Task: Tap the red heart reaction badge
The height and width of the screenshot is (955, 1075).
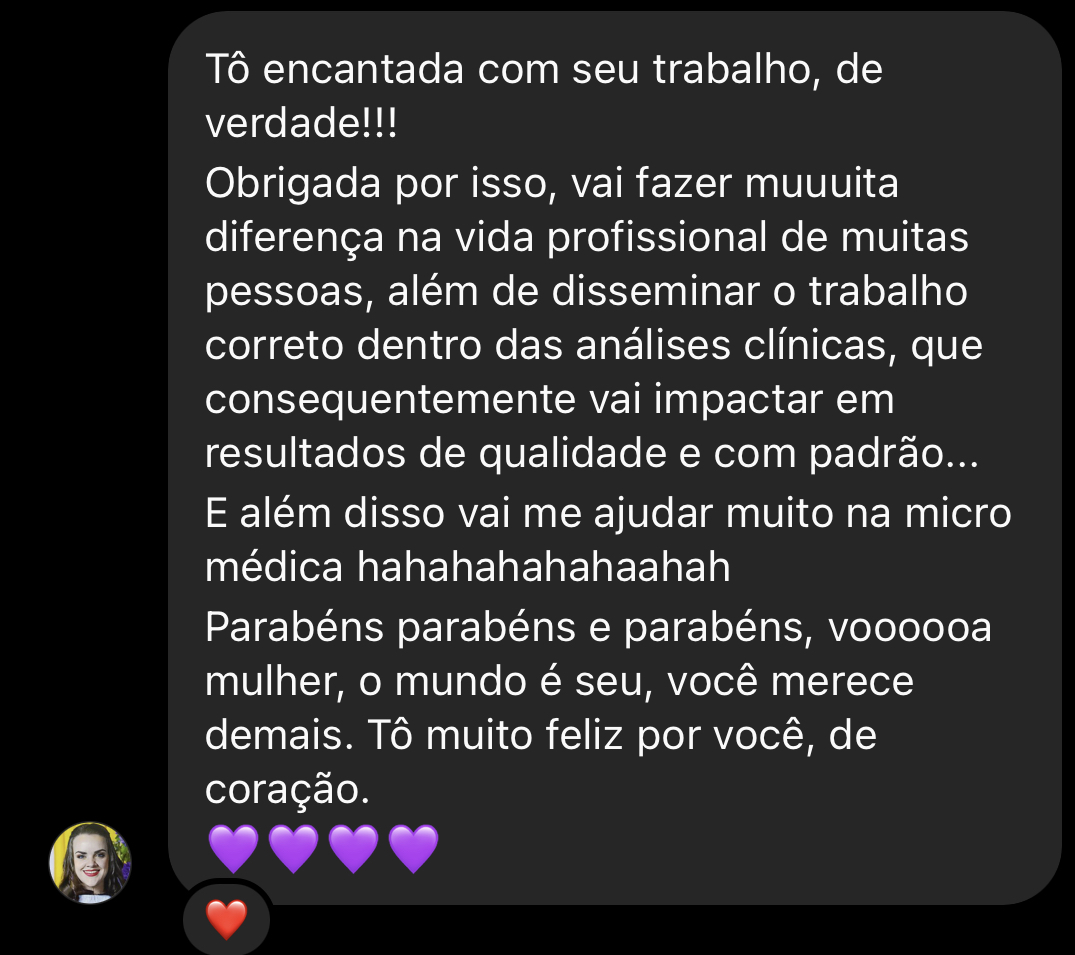Action: click(226, 919)
